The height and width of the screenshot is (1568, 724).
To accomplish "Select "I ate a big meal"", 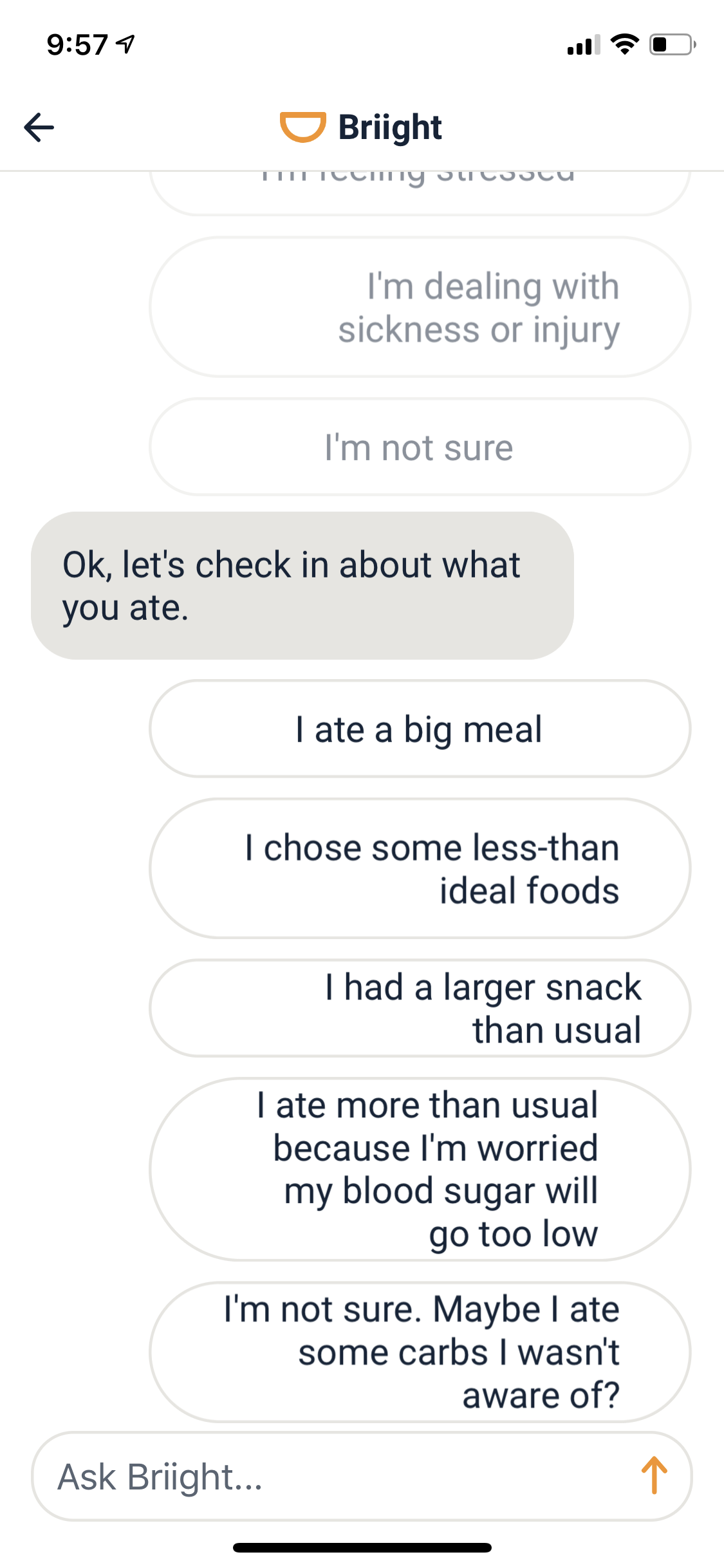I will [x=420, y=729].
